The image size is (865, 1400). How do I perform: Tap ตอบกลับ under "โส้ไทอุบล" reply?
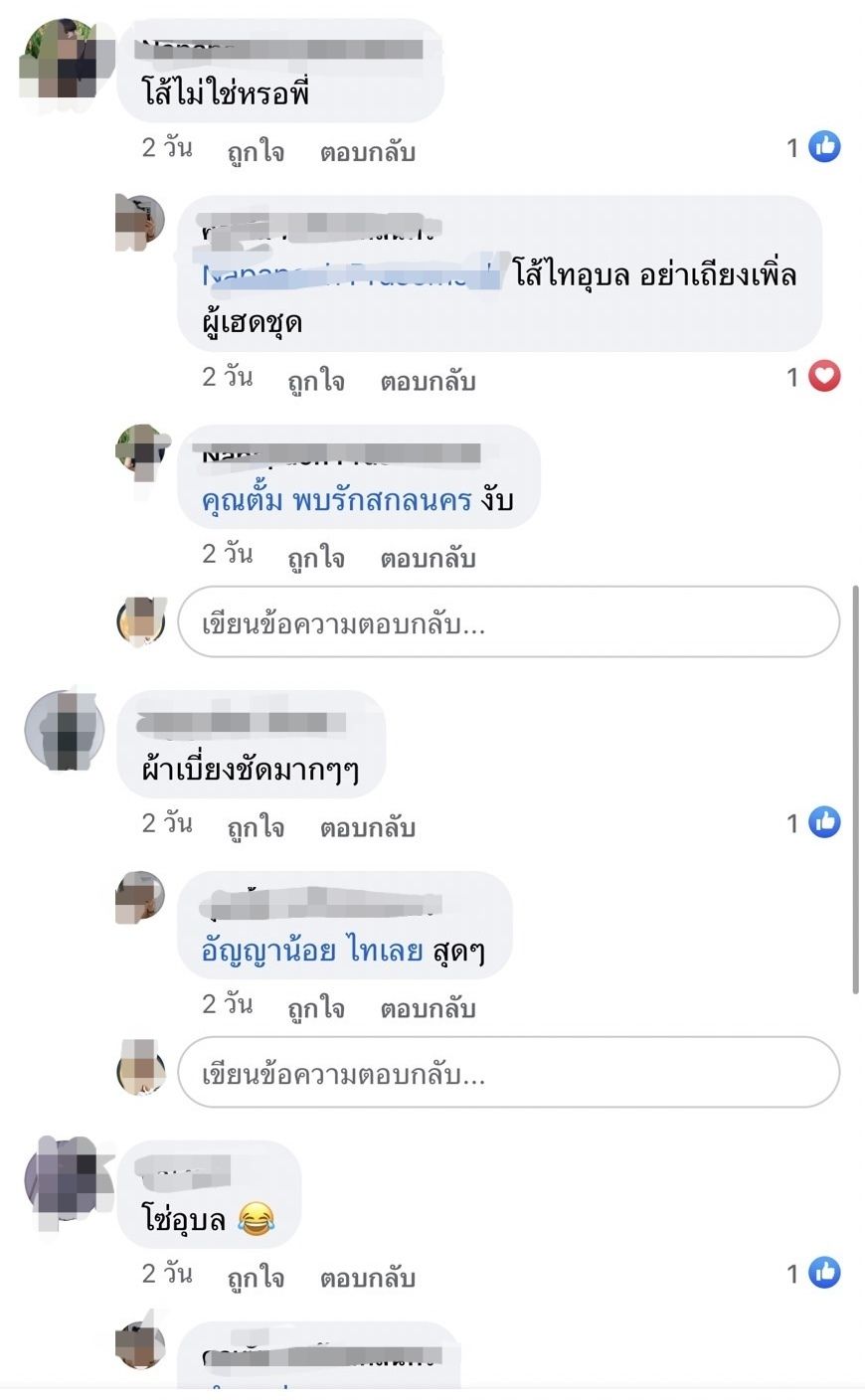428,382
